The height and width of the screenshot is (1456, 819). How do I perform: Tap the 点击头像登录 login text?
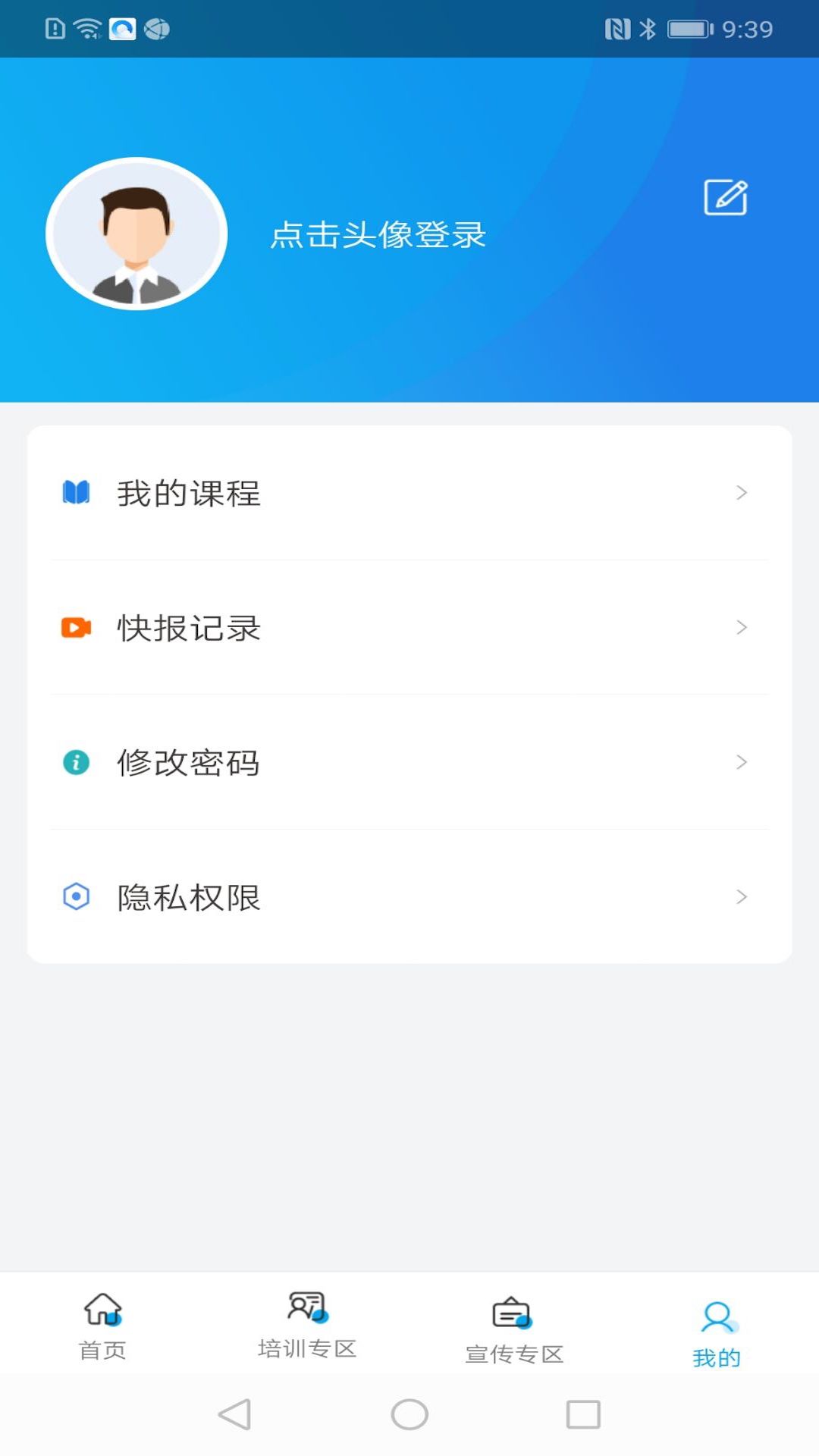pyautogui.click(x=379, y=236)
